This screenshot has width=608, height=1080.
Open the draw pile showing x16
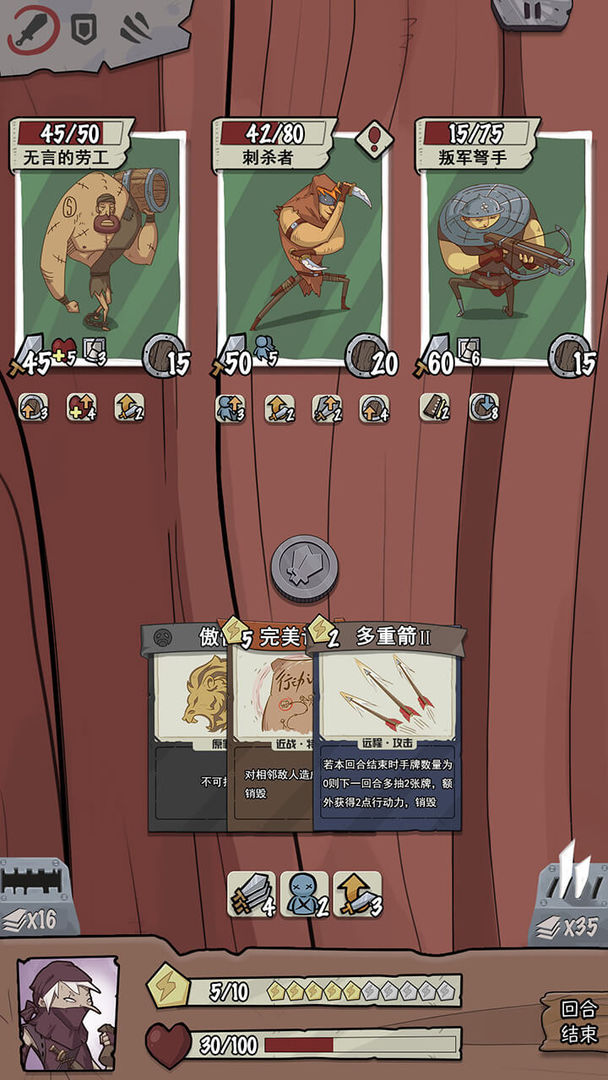(36, 900)
